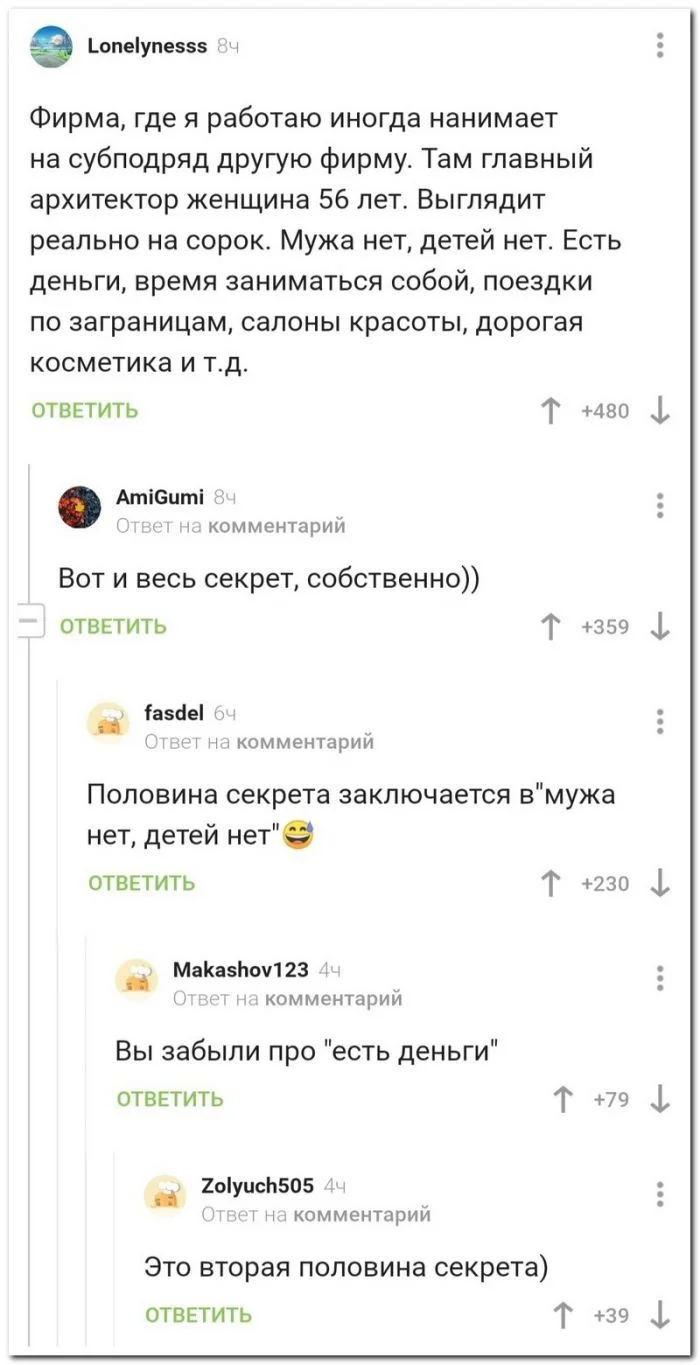Open overflow menu on fasdel's comment
This screenshot has width=700, height=1365.
tap(660, 721)
